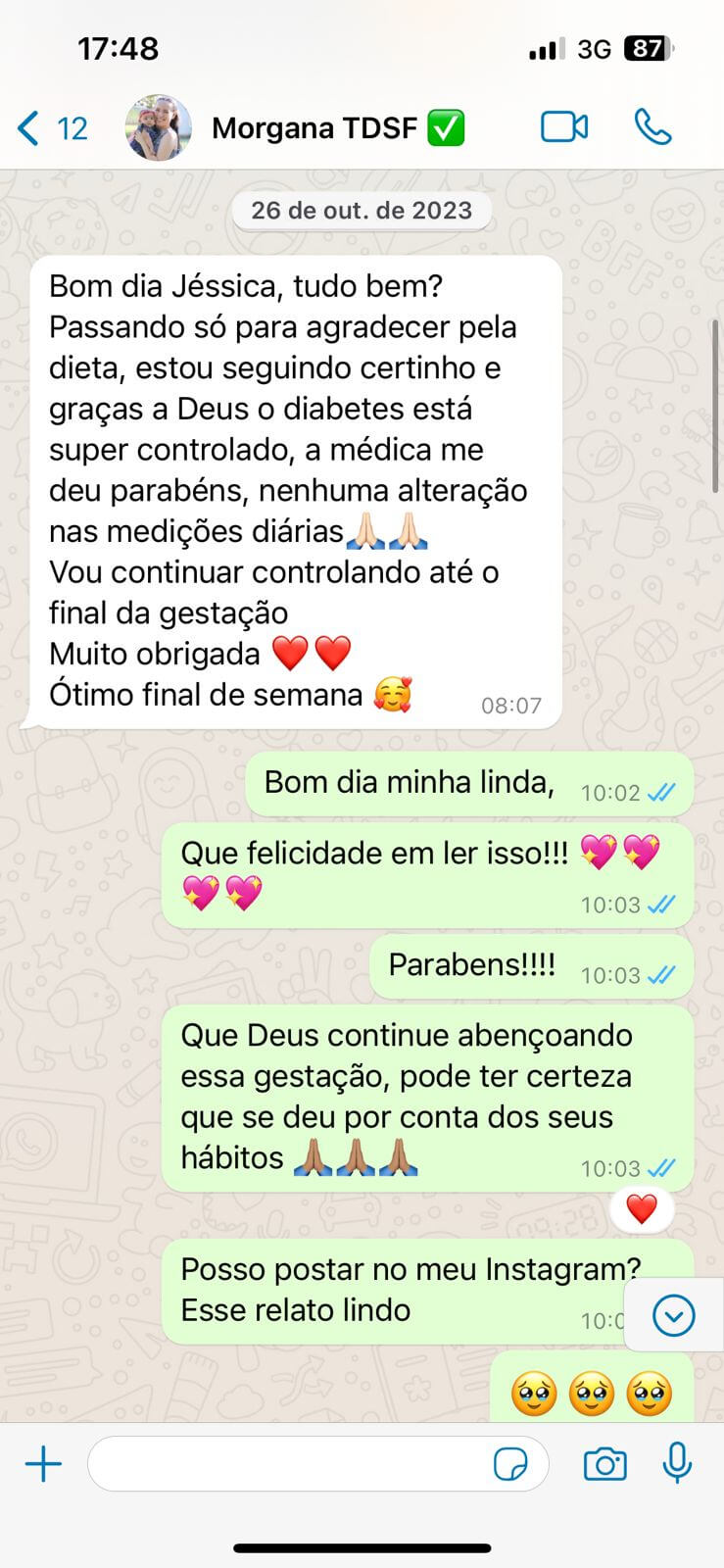Tap the heart reaction on the message
The height and width of the screenshot is (1568, 724).
point(642,1209)
